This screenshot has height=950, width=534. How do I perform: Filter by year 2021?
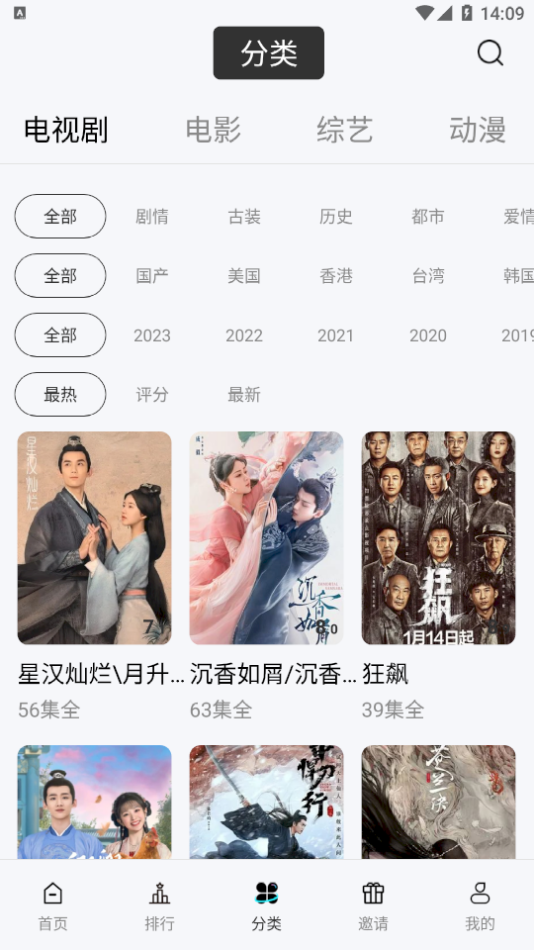[x=336, y=335]
